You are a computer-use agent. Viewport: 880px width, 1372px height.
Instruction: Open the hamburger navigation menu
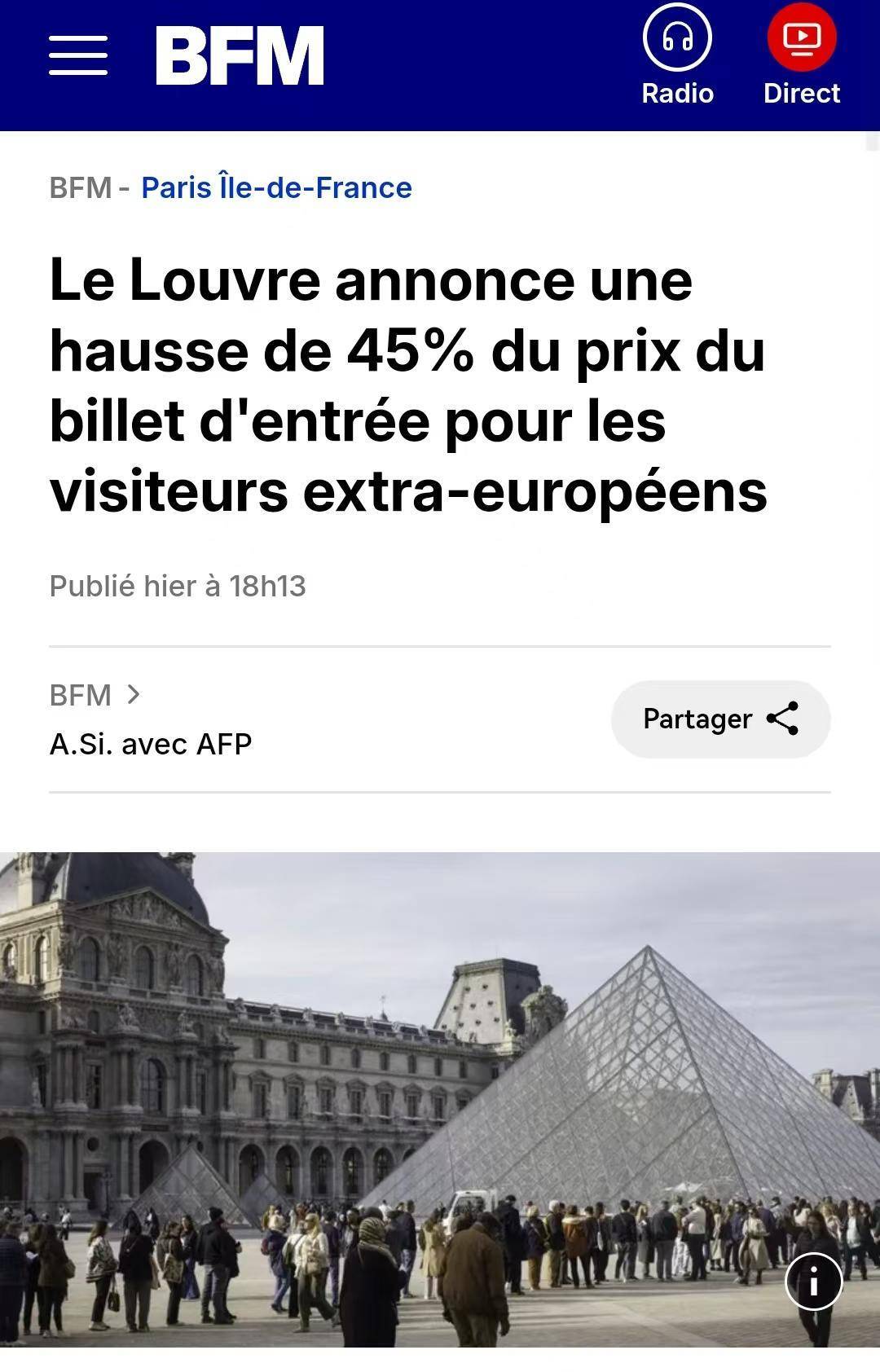[x=78, y=56]
